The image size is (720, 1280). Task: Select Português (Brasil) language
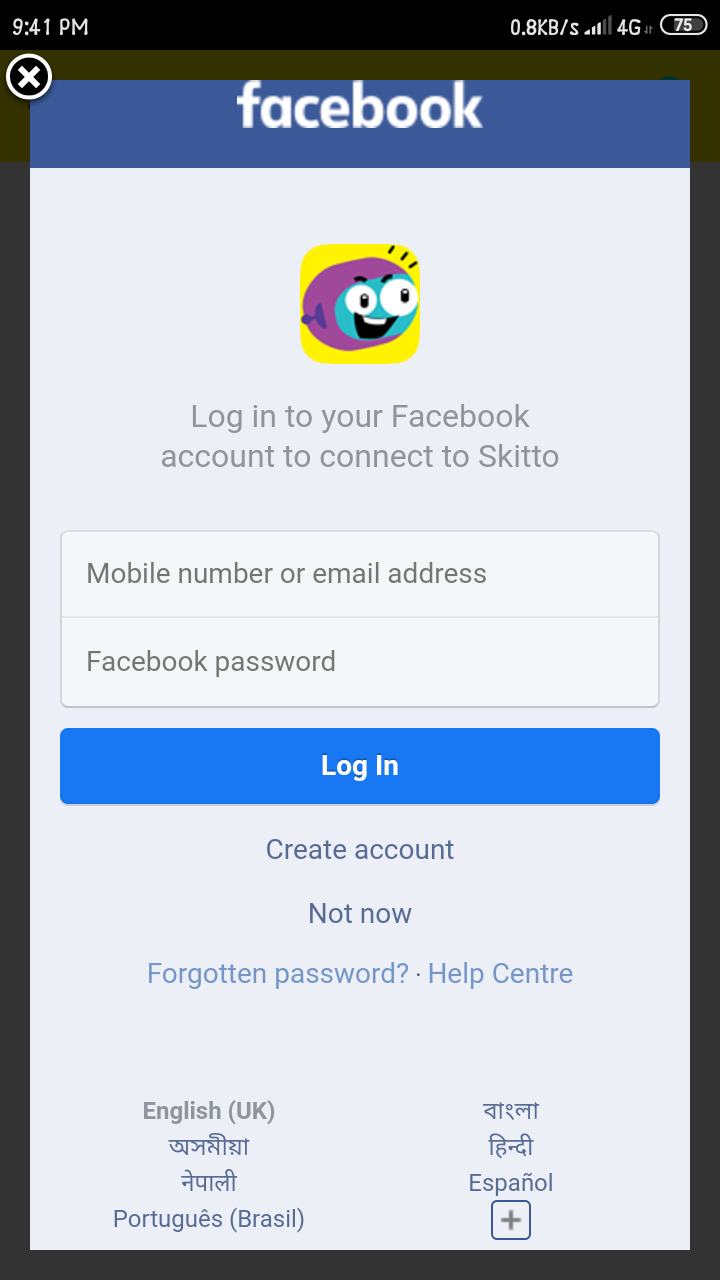click(209, 1219)
